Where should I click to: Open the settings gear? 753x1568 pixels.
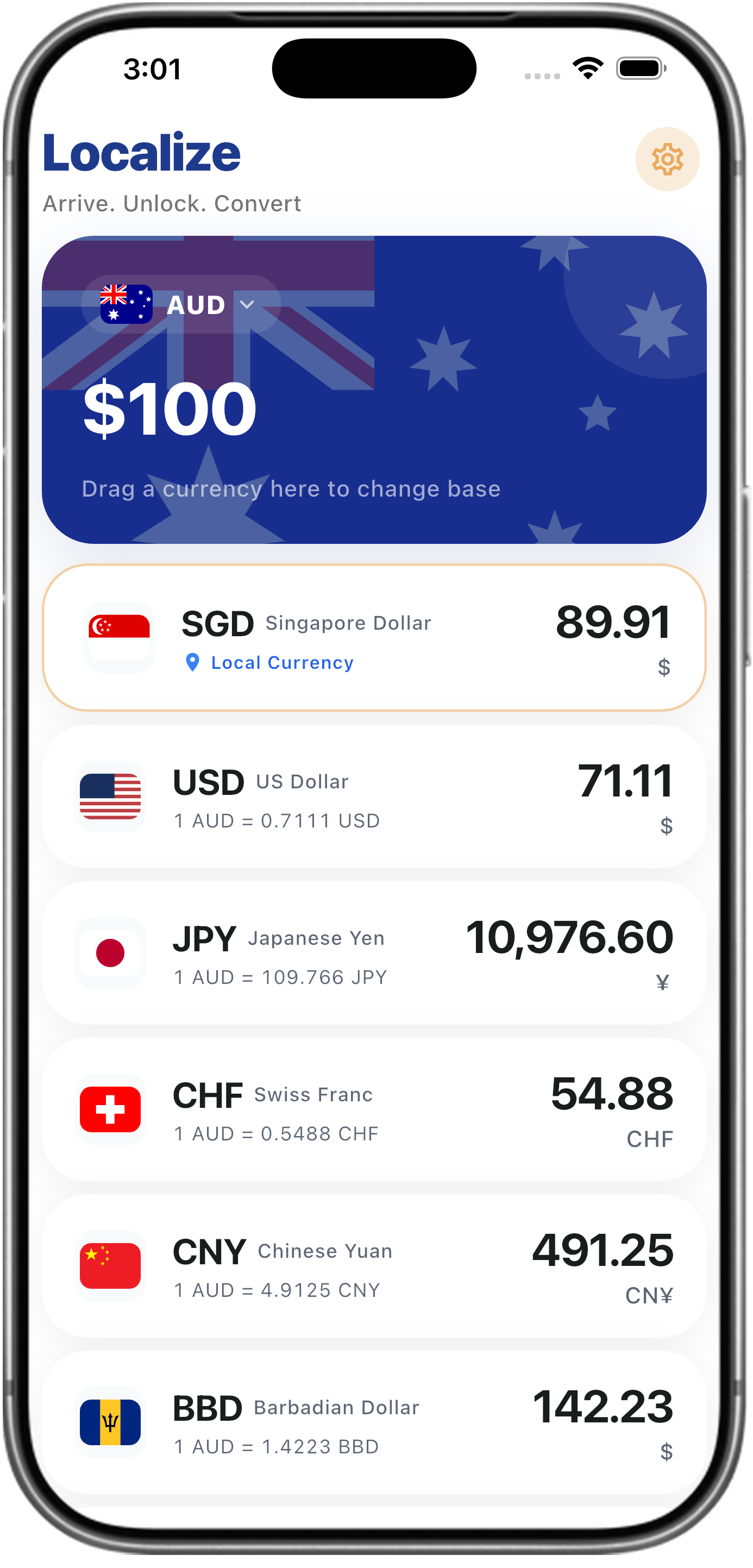[x=668, y=159]
